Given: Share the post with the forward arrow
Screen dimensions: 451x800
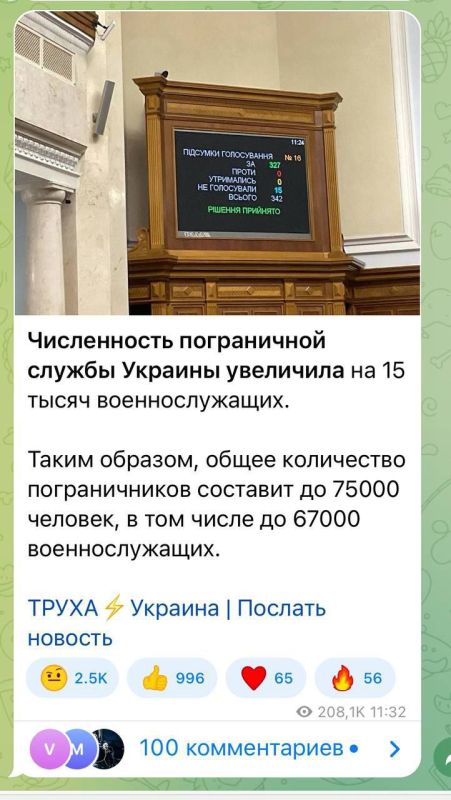Looking at the screenshot, I should coord(443,757).
